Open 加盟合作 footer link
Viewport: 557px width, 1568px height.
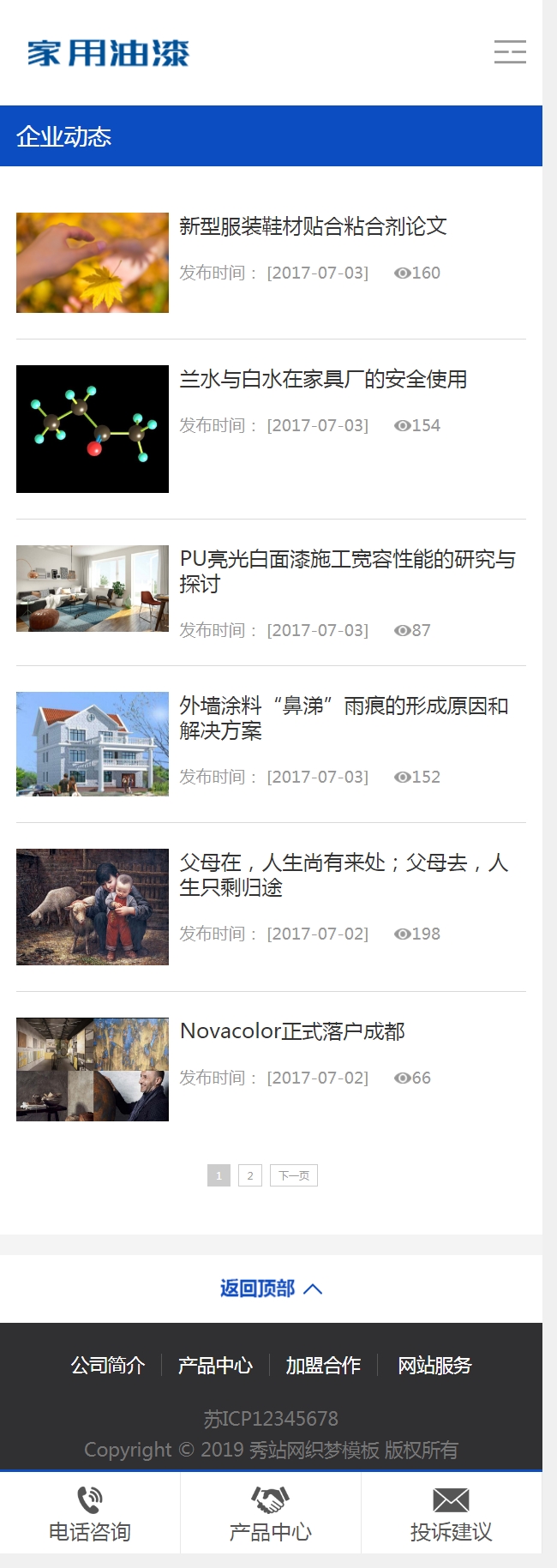pyautogui.click(x=323, y=1365)
